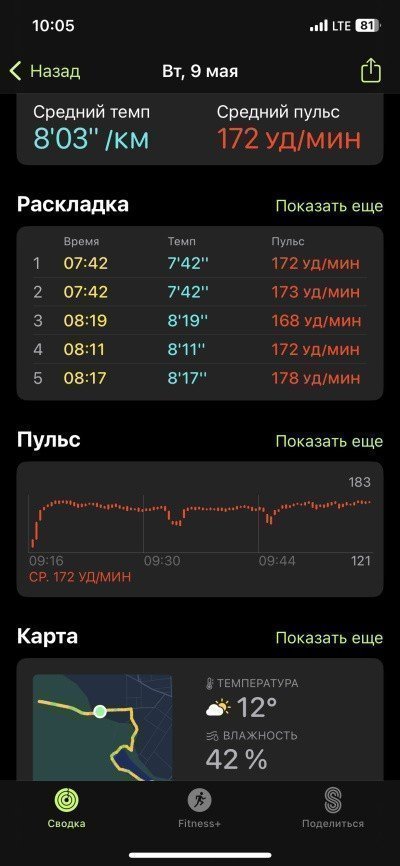Switch to the Сводка tab

66,807
